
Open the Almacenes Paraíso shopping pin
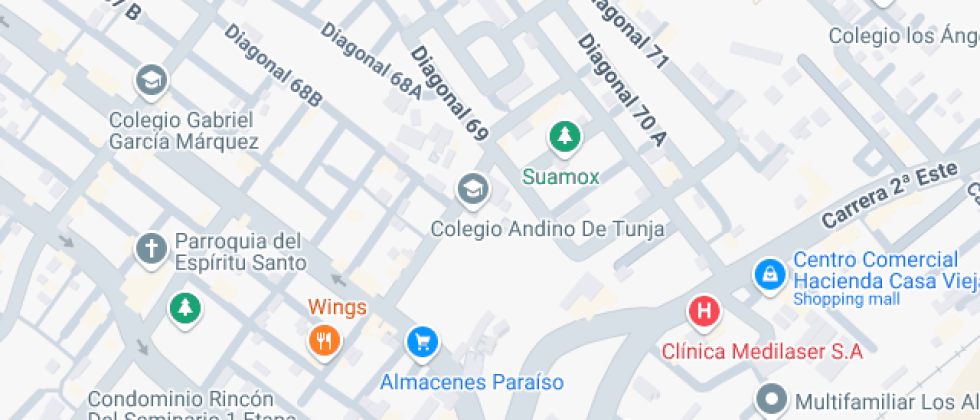422,342
